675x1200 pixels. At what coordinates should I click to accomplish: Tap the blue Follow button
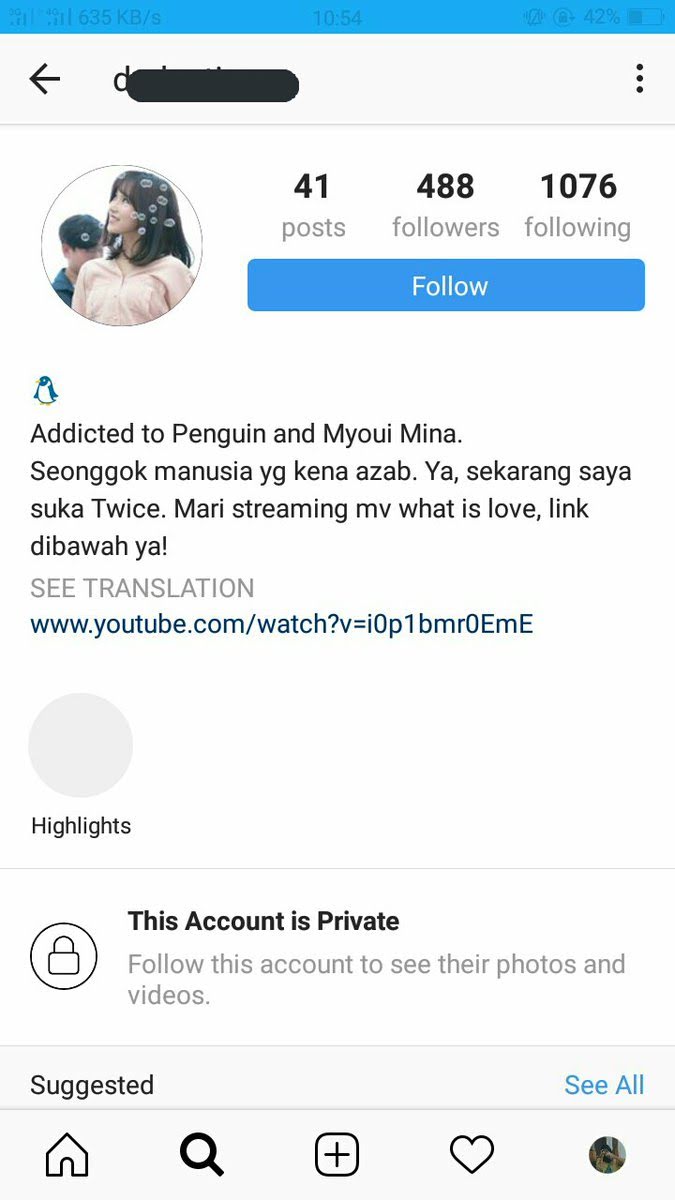point(446,286)
